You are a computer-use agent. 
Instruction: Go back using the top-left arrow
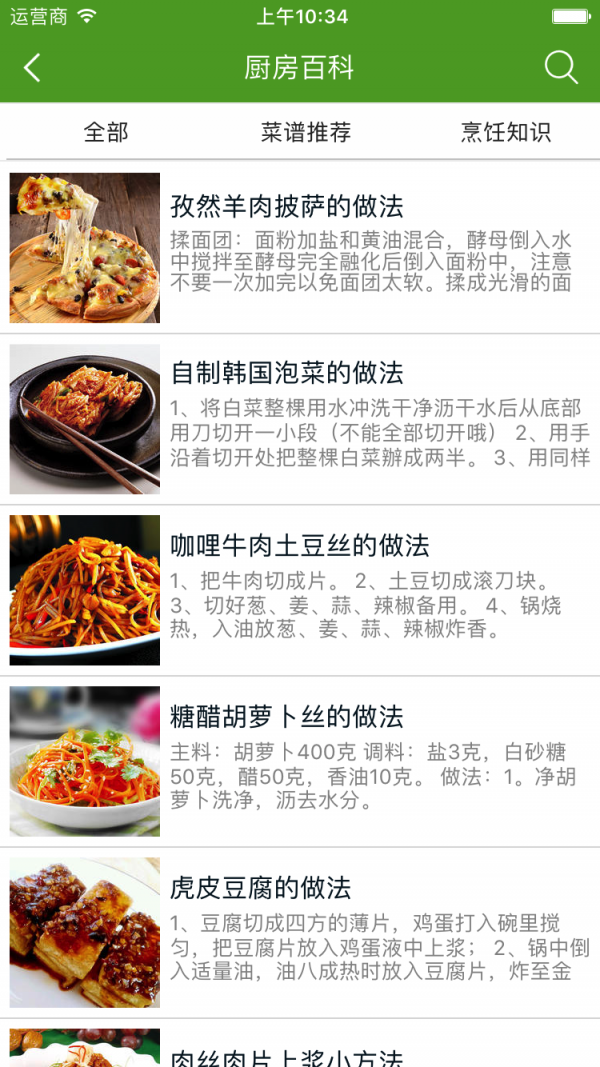(x=32, y=68)
